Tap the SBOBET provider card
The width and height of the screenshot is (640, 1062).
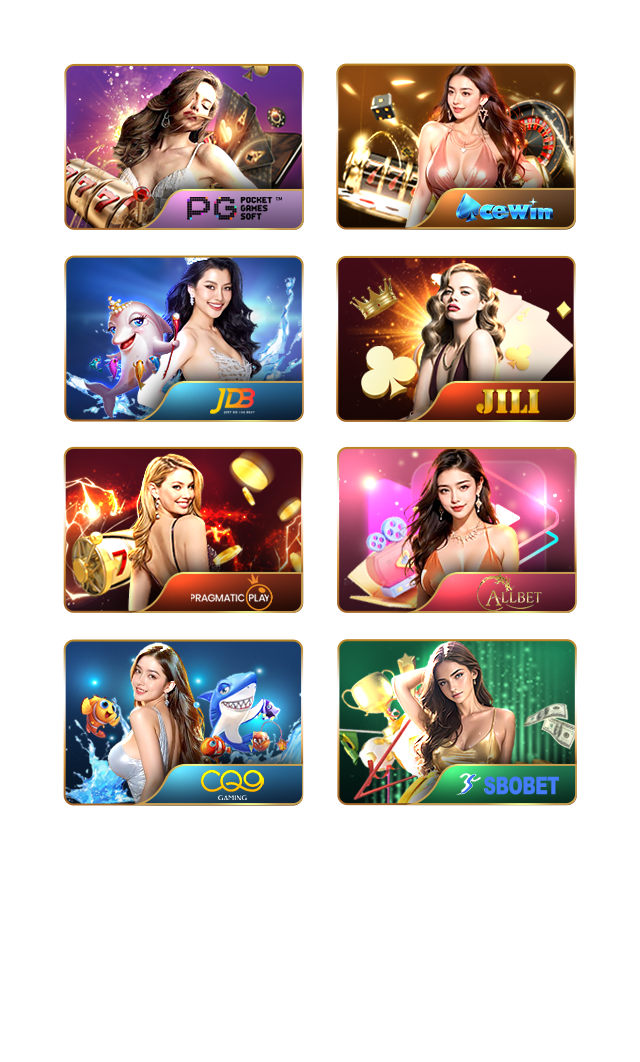tap(456, 721)
